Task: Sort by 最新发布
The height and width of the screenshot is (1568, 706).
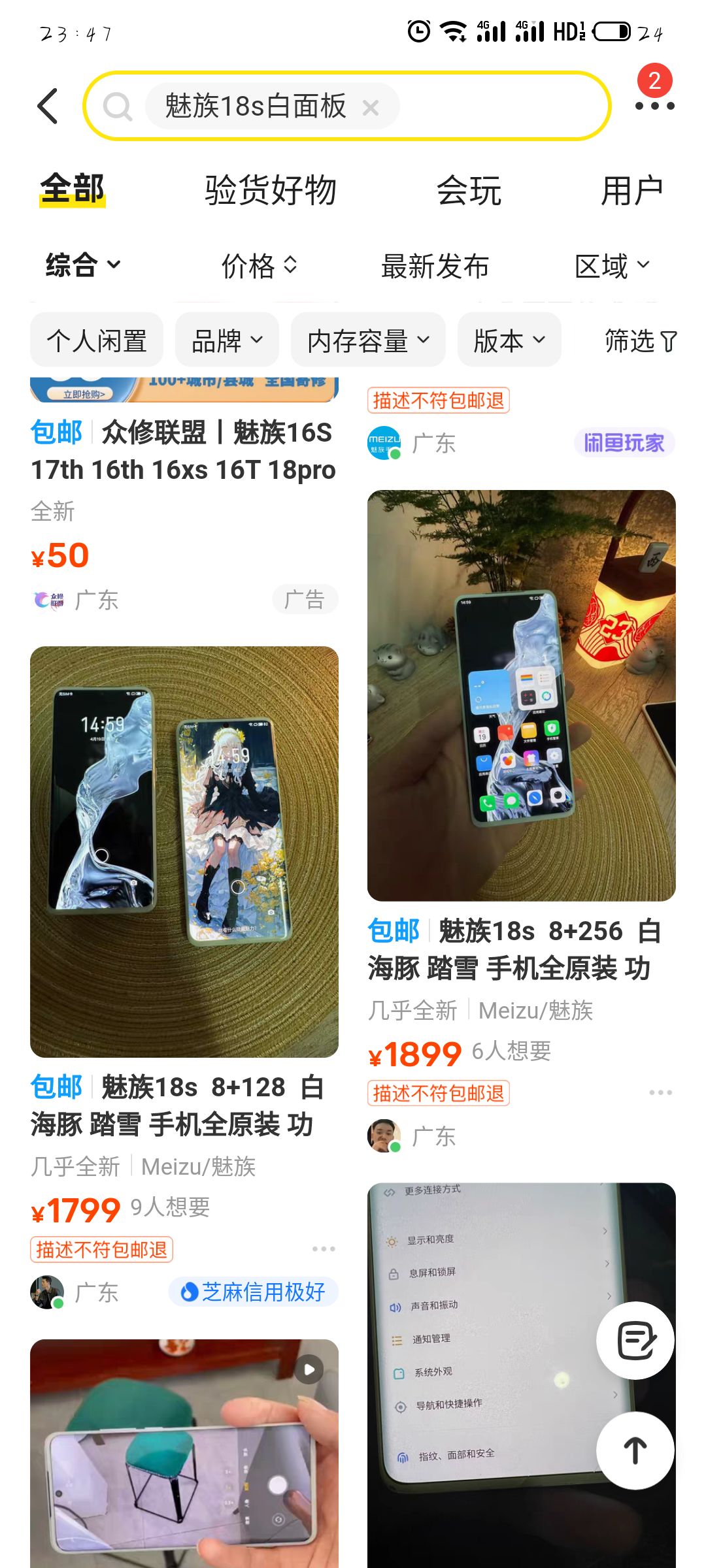Action: pyautogui.click(x=435, y=265)
